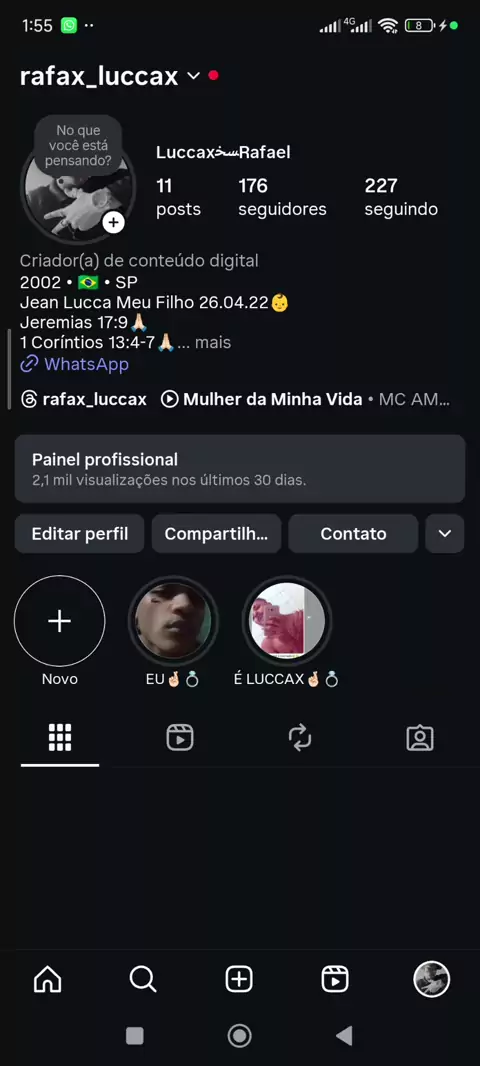
Task: Go to the search tab in bottom navigation
Action: pos(143,980)
